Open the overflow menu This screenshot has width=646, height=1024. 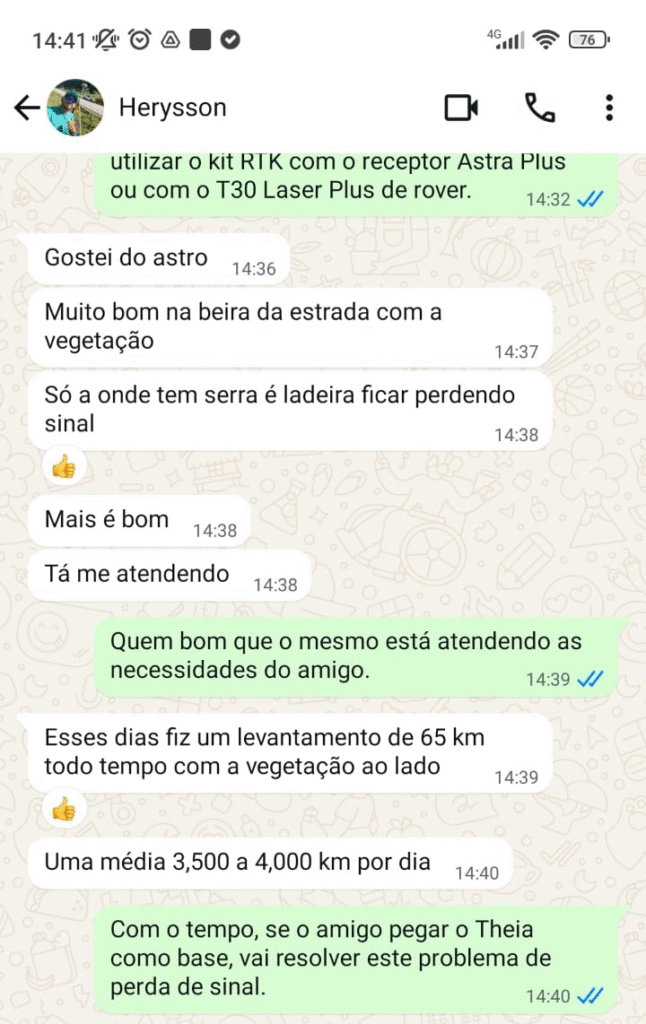click(609, 108)
